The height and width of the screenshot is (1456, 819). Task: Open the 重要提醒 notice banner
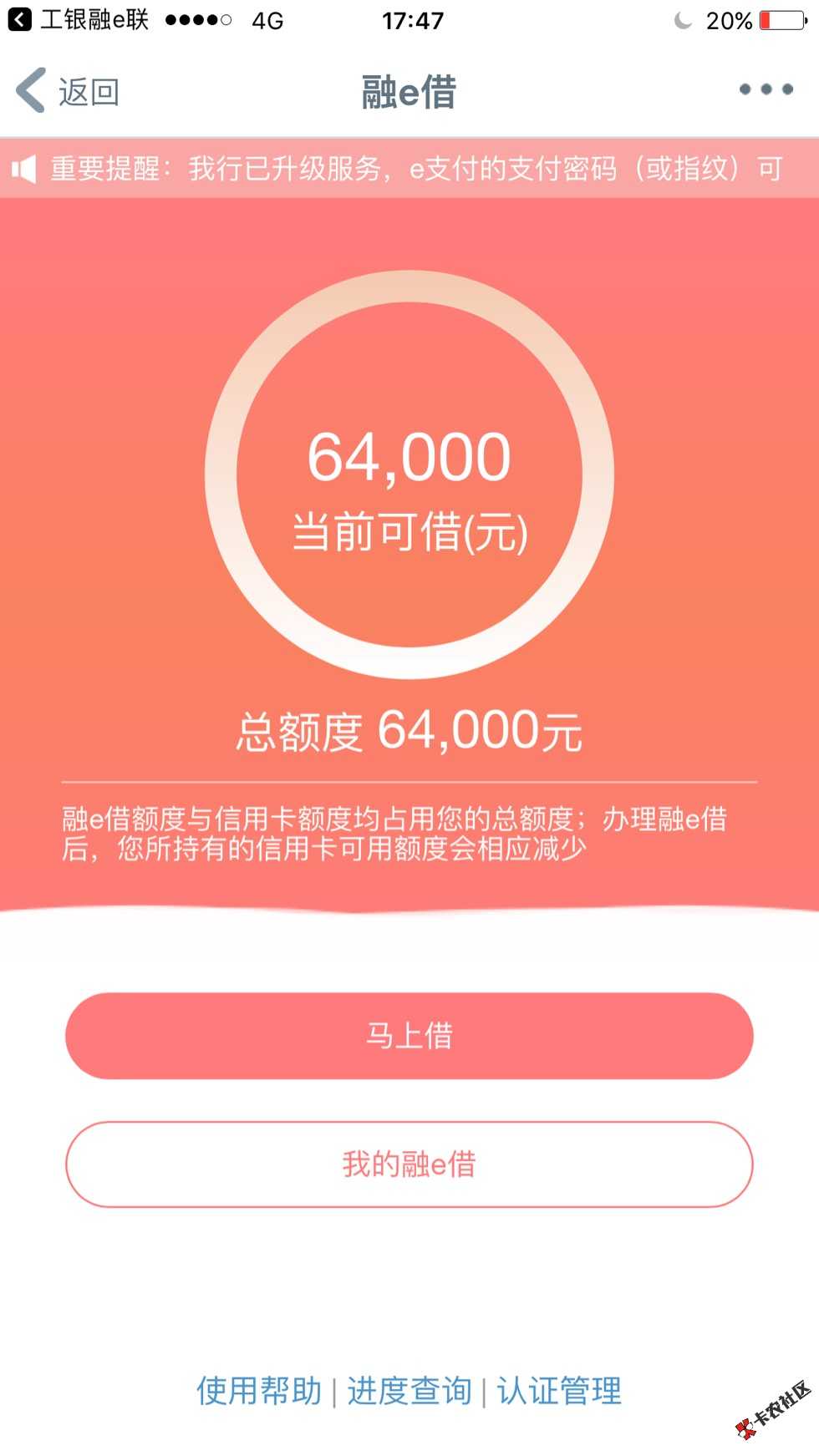pyautogui.click(x=409, y=169)
